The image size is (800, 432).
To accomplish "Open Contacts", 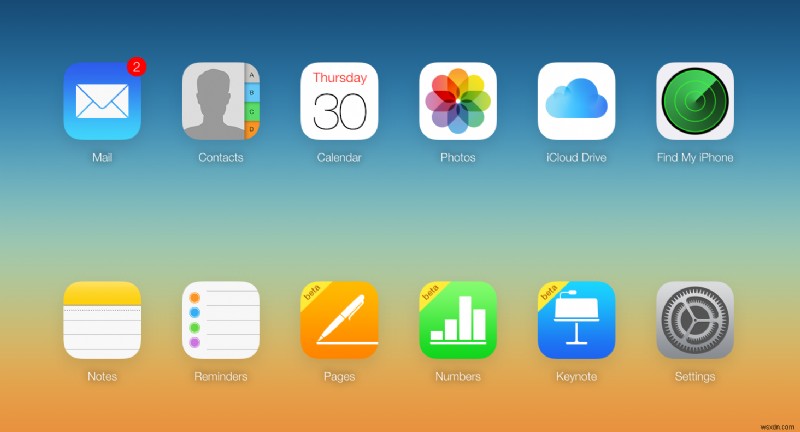I will (220, 101).
